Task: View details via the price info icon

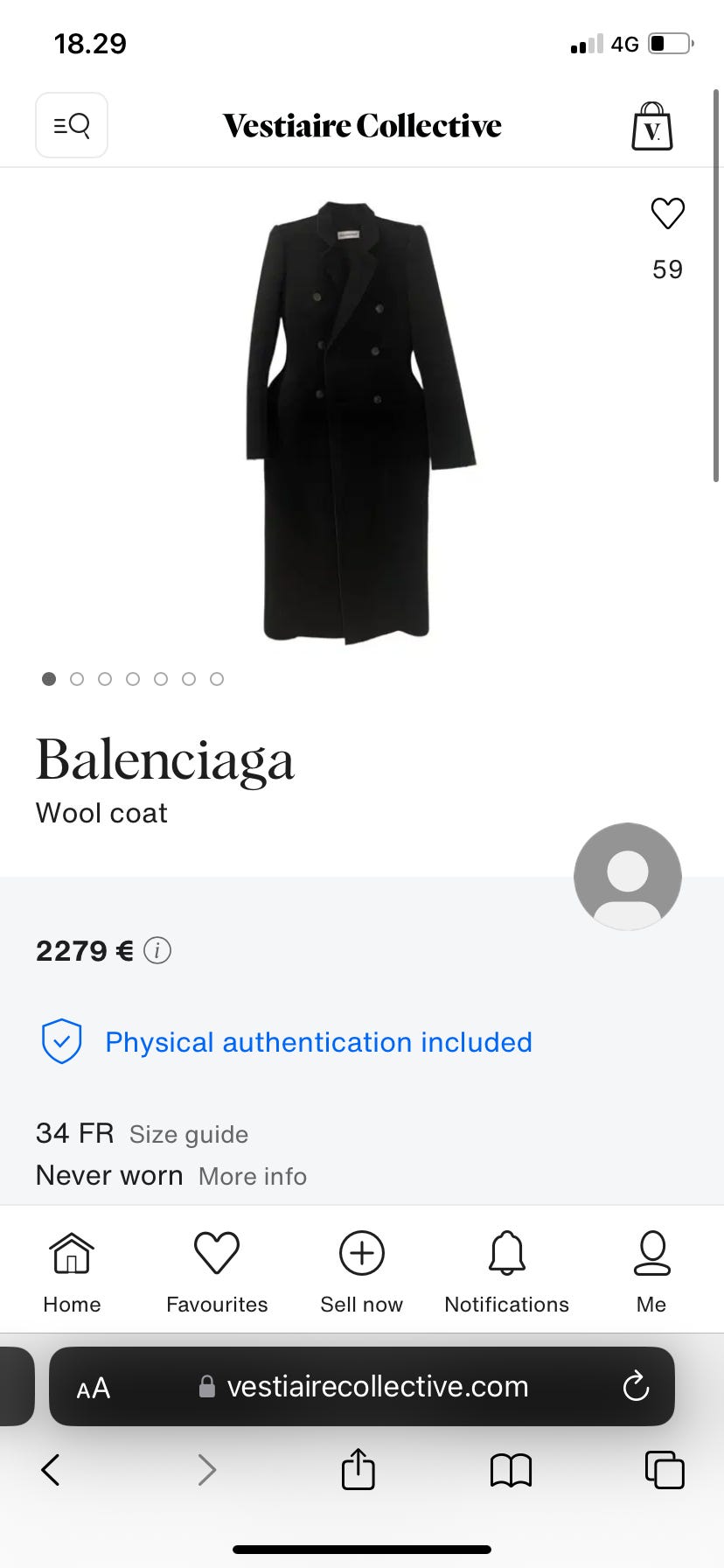Action: pyautogui.click(x=157, y=951)
